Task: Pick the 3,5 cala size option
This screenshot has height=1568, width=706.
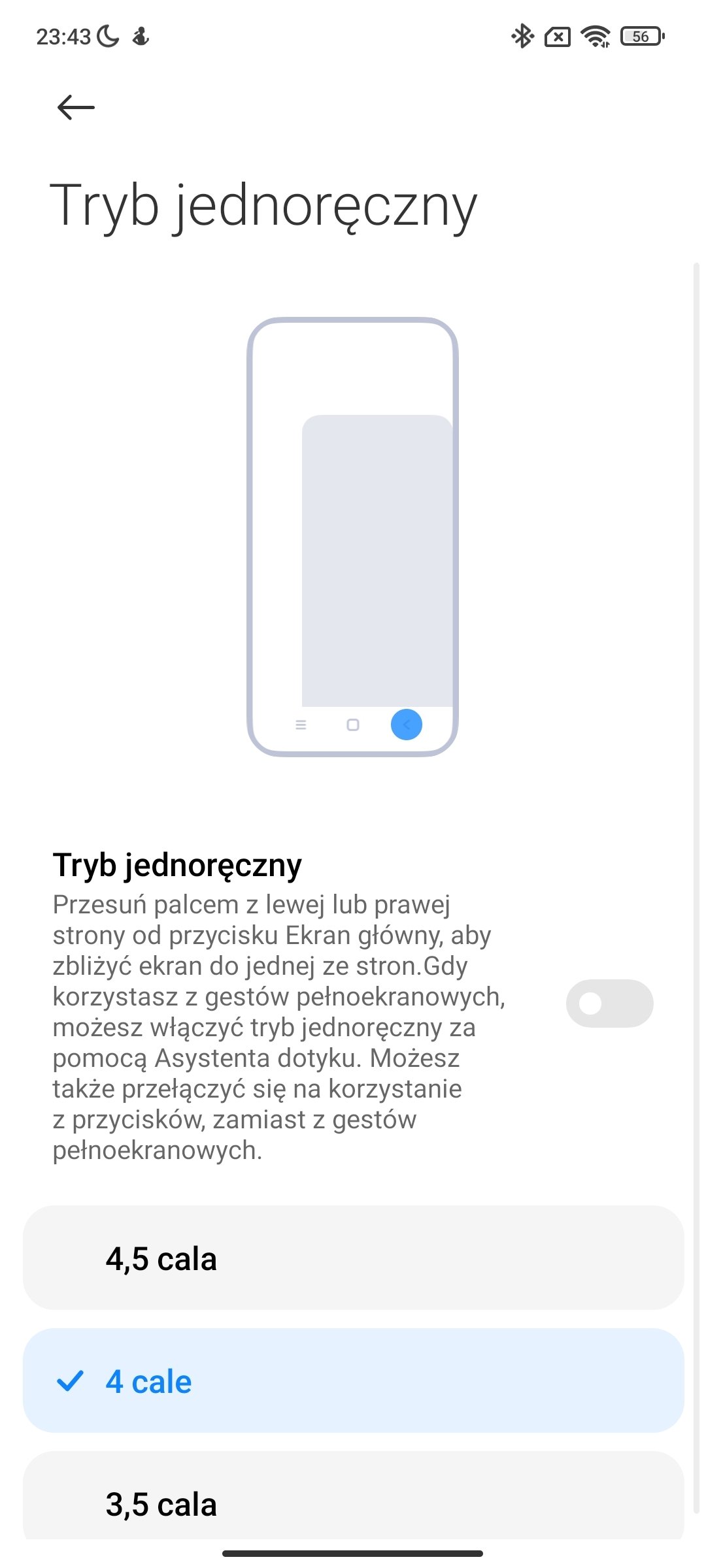Action: (x=353, y=1496)
